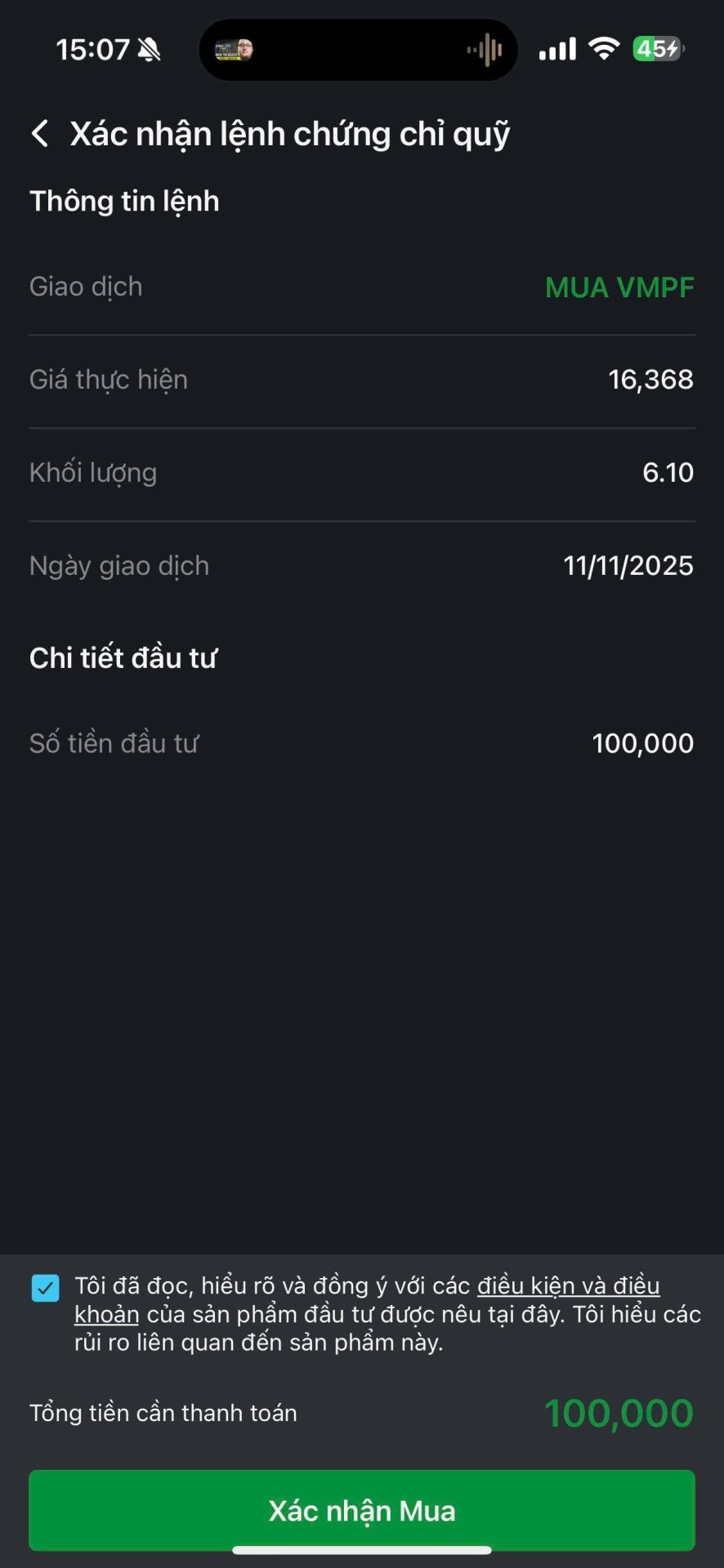Go back from fund order confirmation
The height and width of the screenshot is (1568, 724).
coord(40,133)
